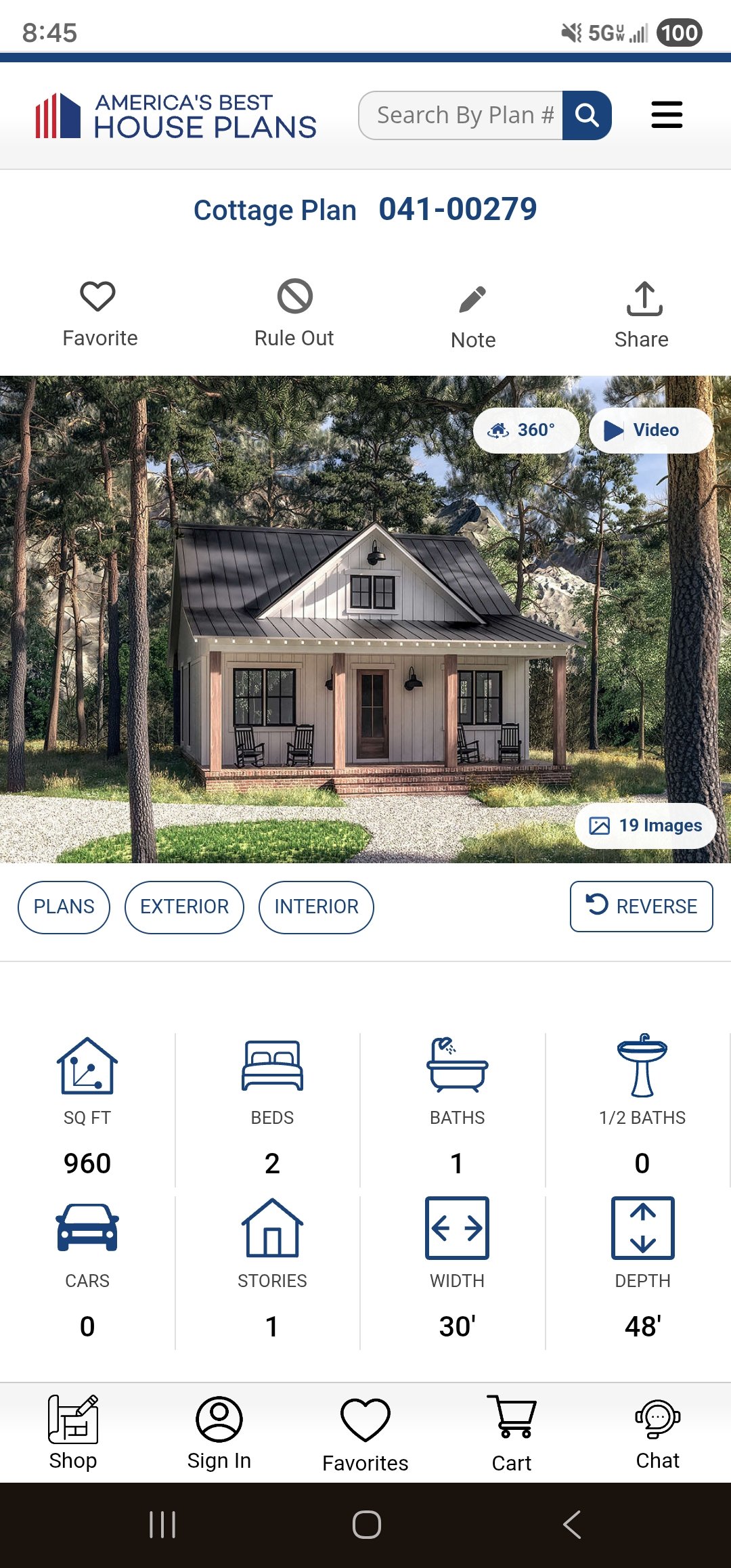Go back with the system back button
Image resolution: width=731 pixels, height=1568 pixels.
[572, 1525]
